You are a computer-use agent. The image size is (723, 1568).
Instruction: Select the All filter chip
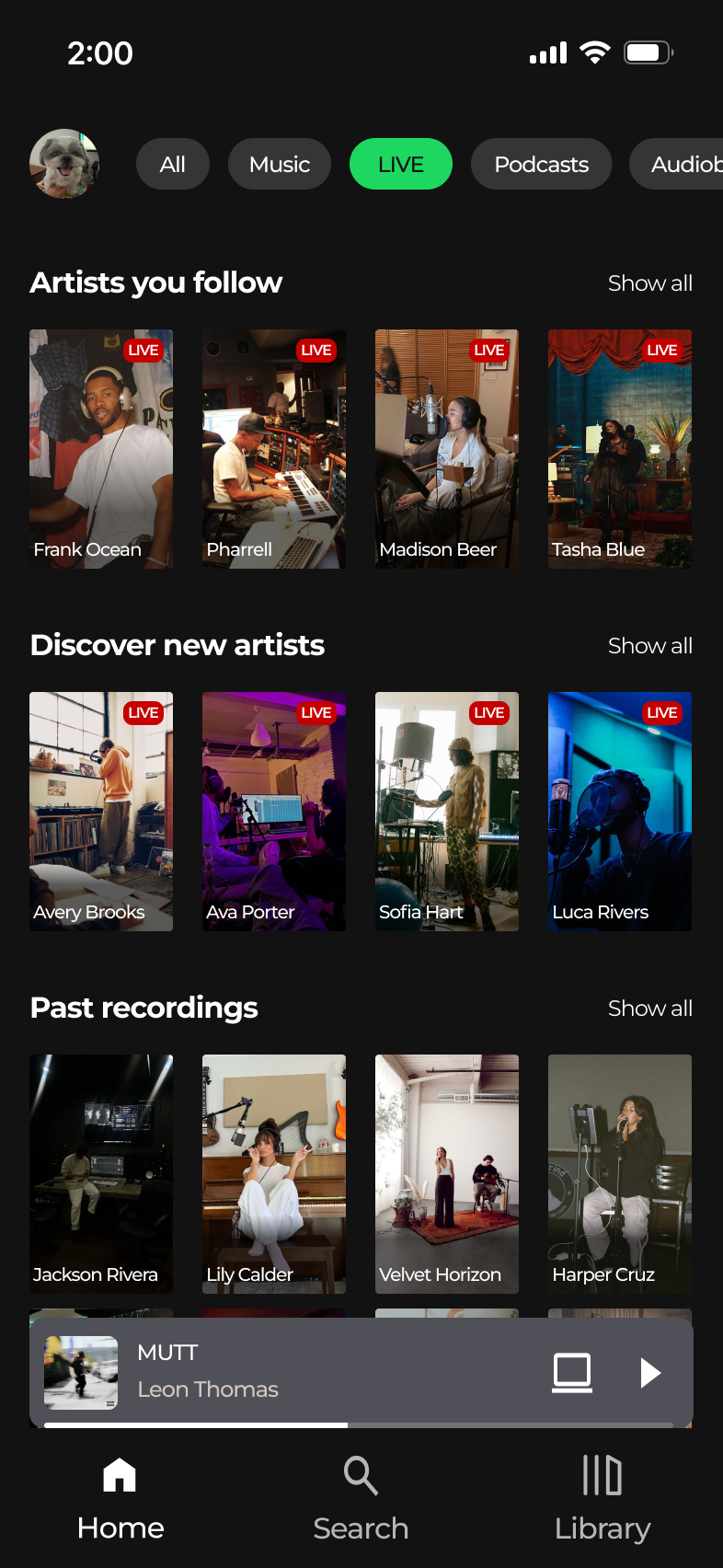pos(173,165)
